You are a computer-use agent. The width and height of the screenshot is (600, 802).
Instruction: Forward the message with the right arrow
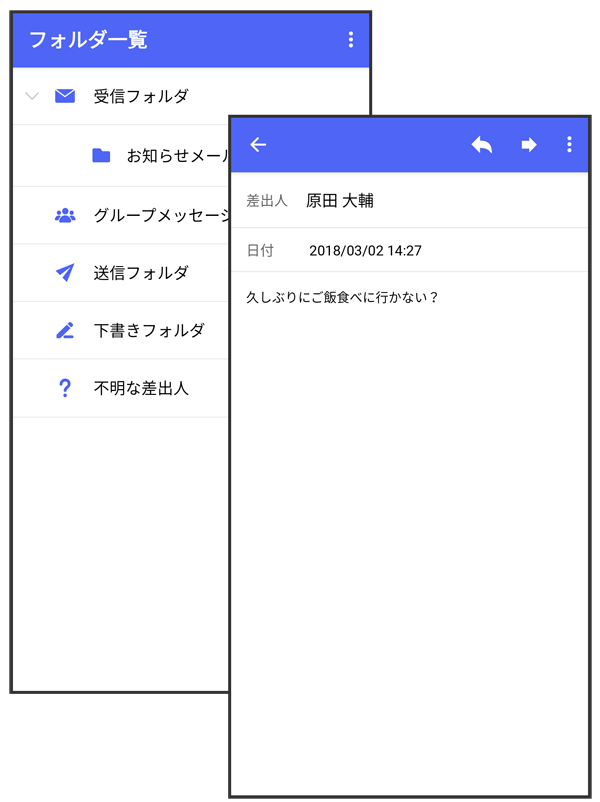(x=529, y=145)
